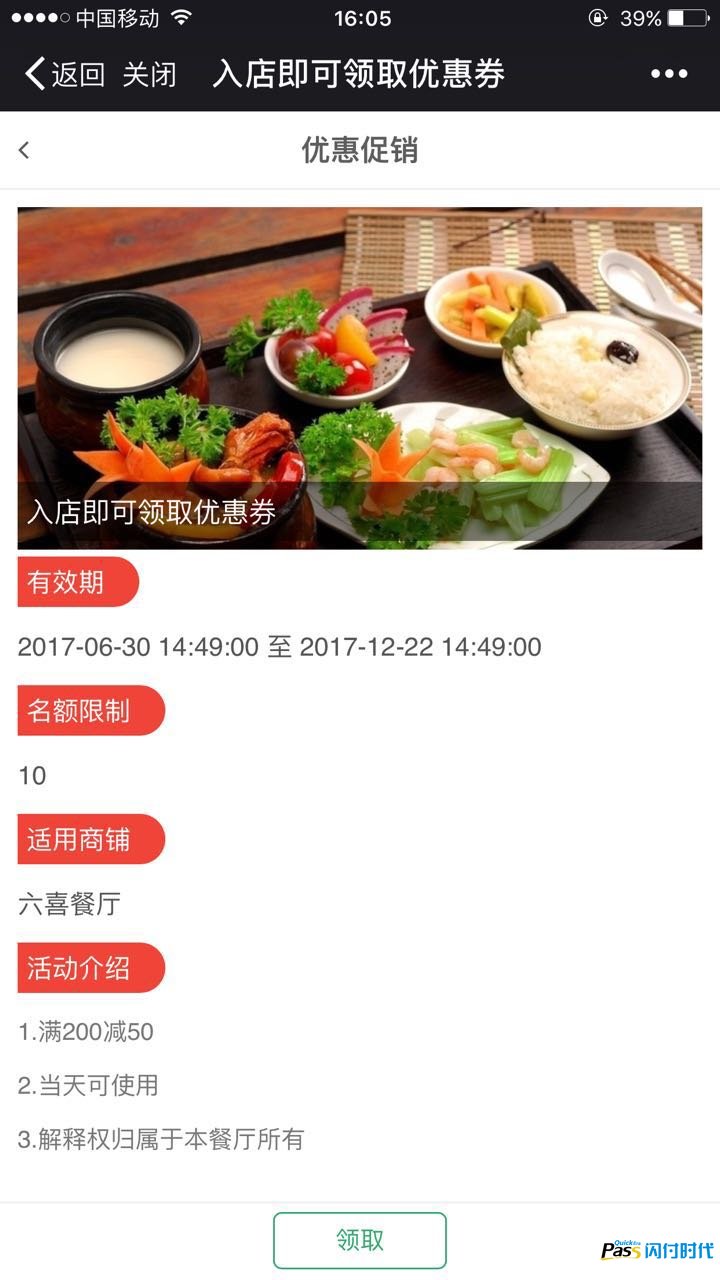Tap 关闭 to close the page
The image size is (720, 1280).
point(149,74)
